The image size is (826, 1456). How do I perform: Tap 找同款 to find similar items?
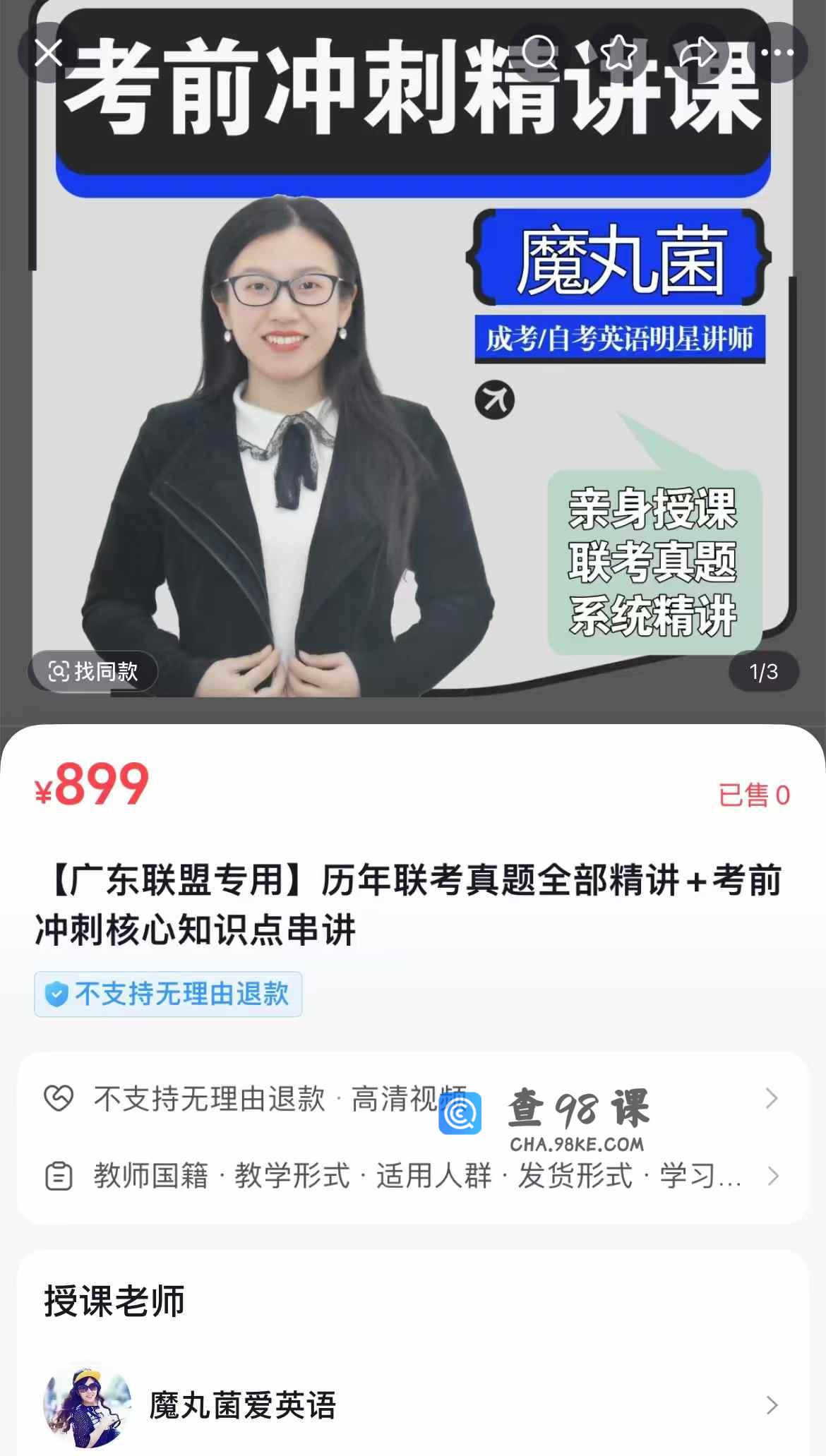pos(92,671)
